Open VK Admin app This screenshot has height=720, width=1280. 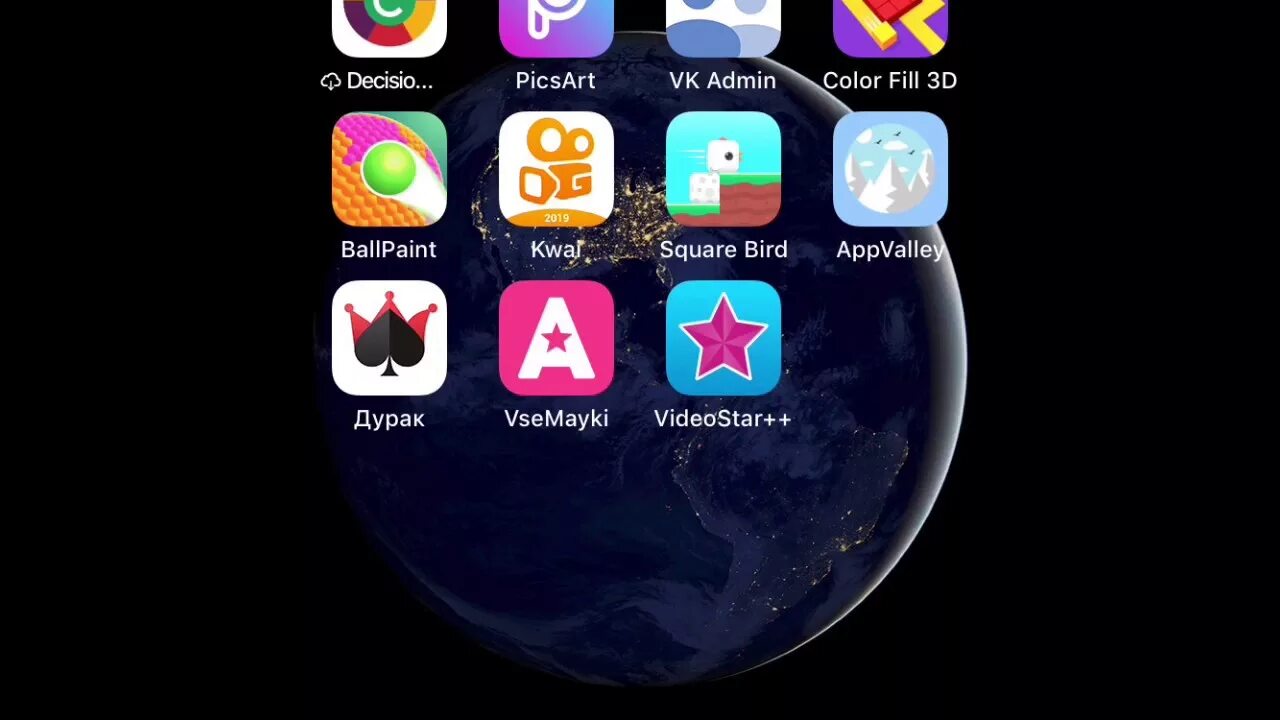(x=723, y=28)
